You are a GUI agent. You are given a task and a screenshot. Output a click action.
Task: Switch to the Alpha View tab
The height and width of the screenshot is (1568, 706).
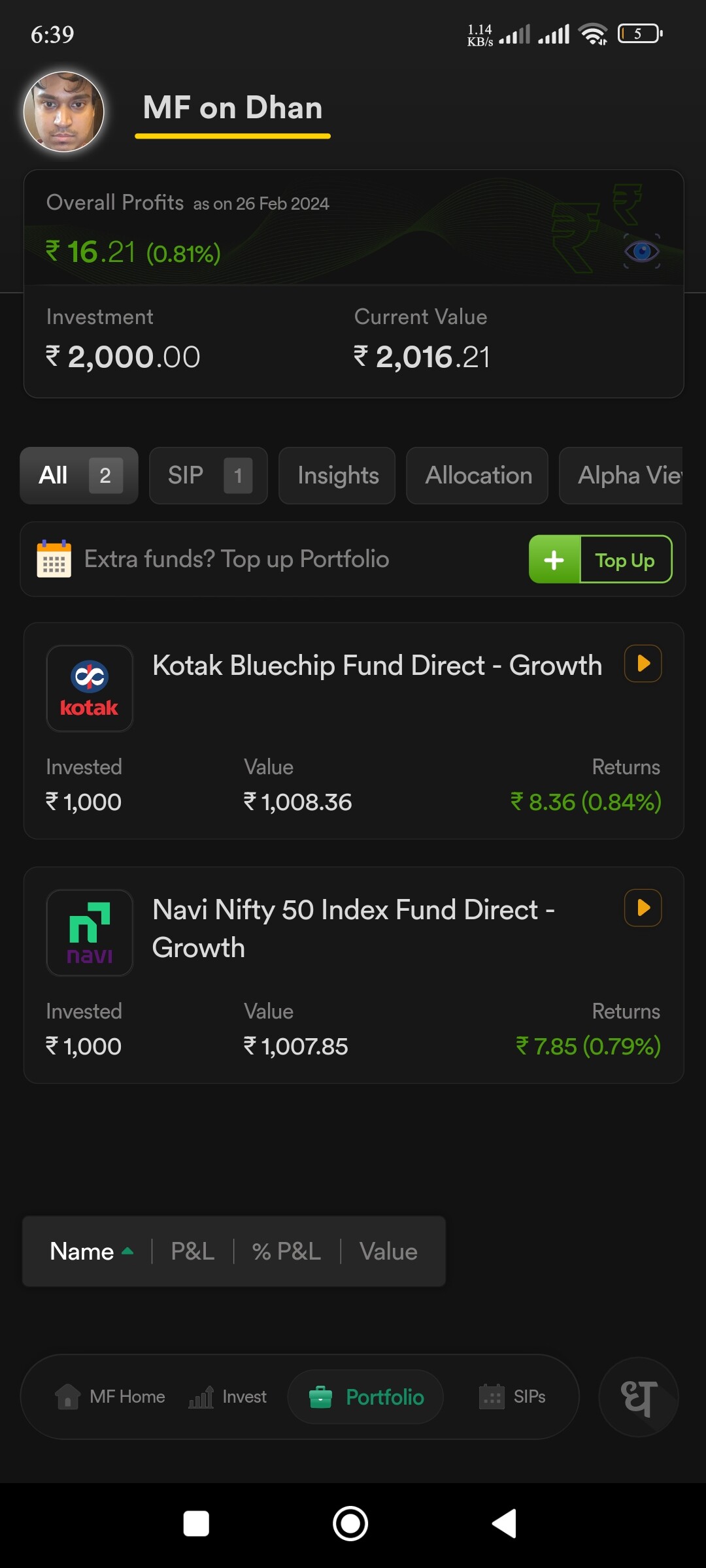[x=622, y=476]
